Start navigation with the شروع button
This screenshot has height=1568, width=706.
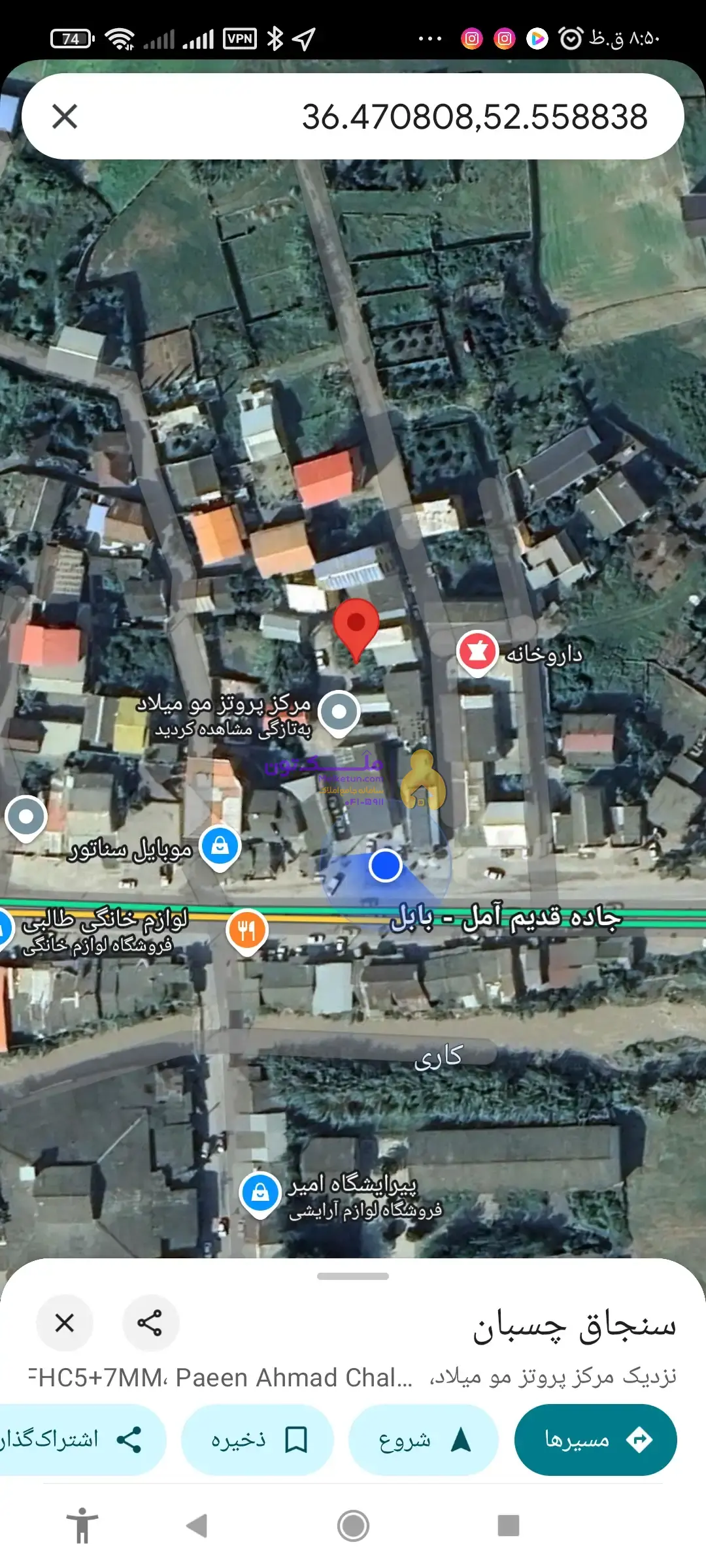pyautogui.click(x=423, y=1440)
